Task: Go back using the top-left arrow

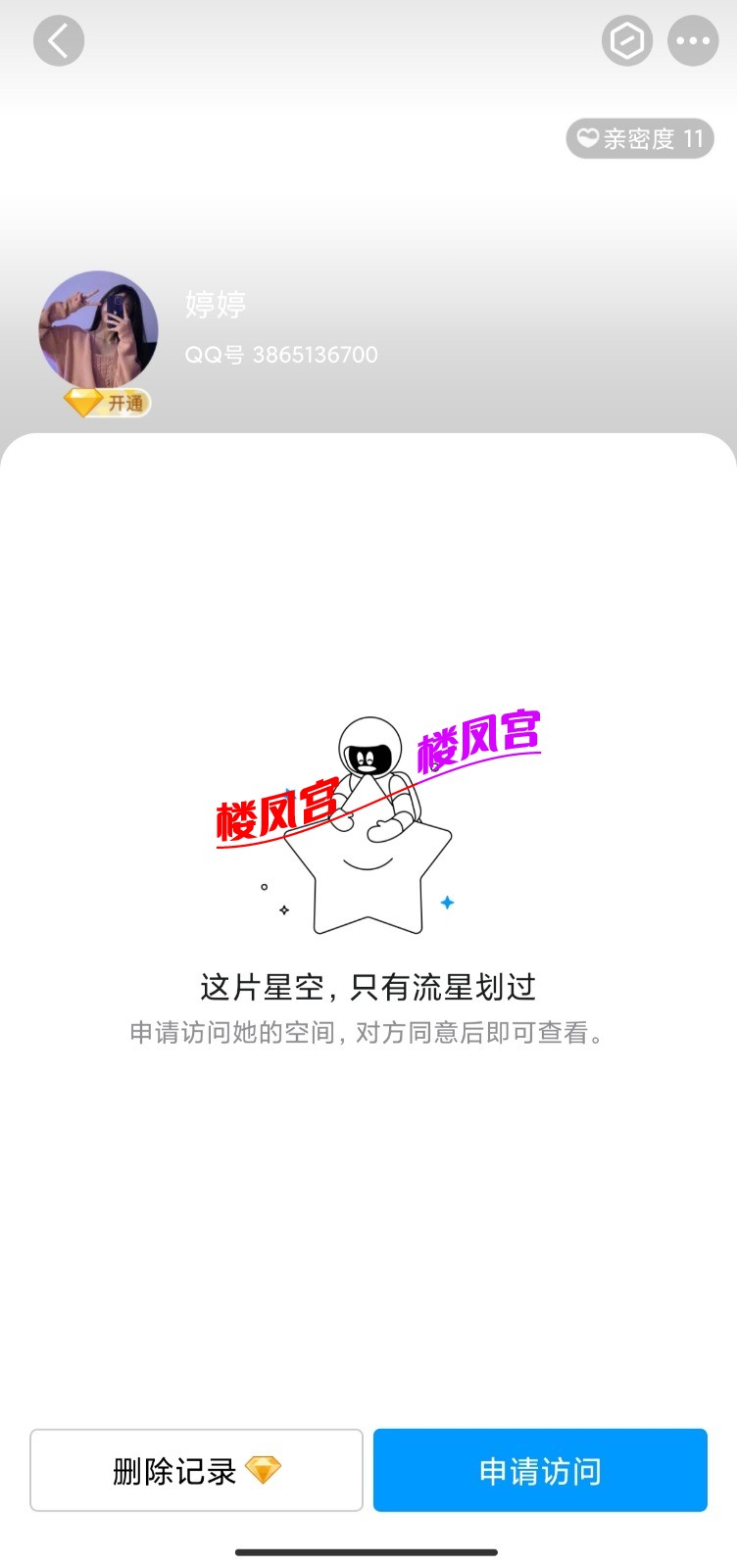Action: (x=59, y=41)
